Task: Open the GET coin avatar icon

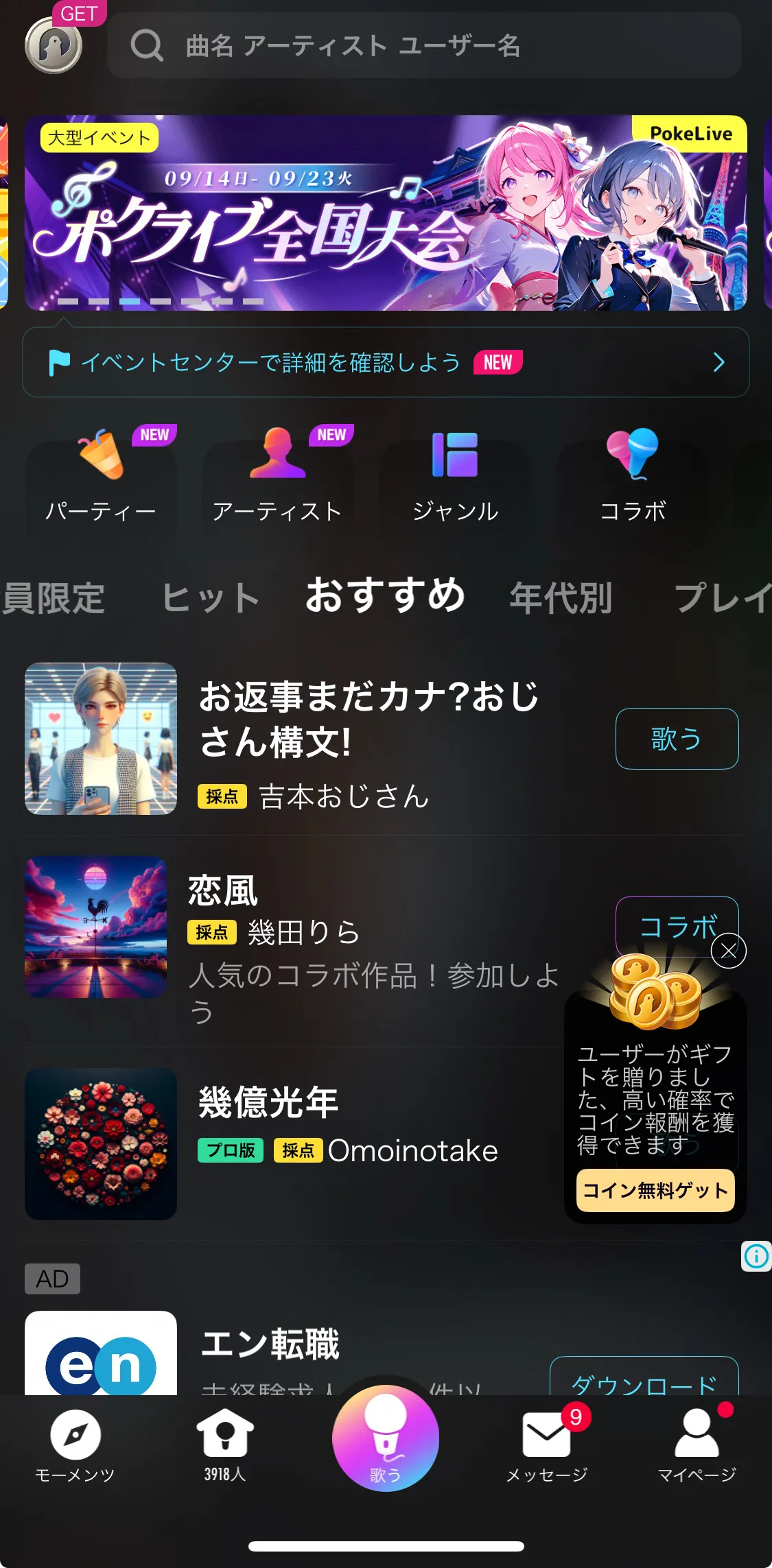Action: click(54, 45)
